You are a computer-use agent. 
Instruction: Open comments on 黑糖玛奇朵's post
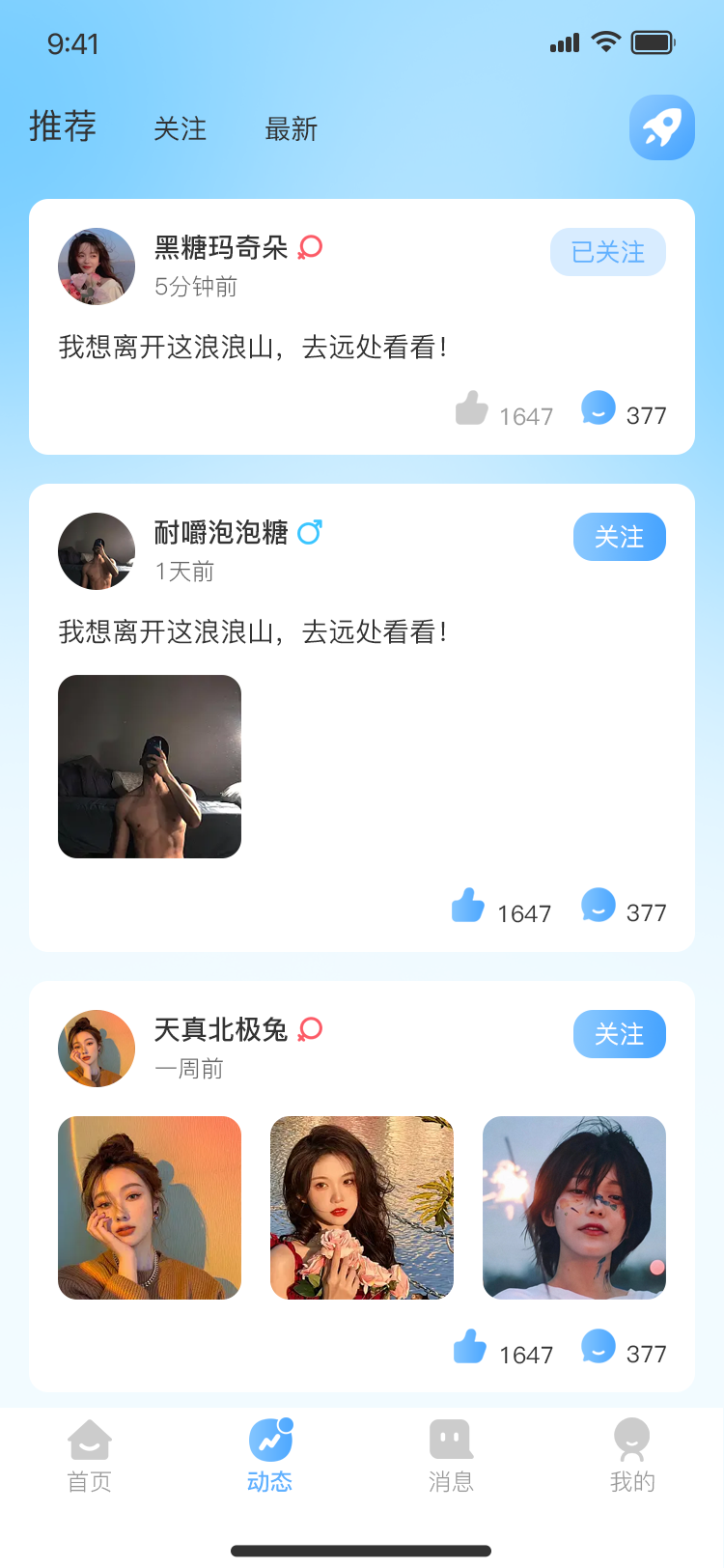[x=599, y=408]
